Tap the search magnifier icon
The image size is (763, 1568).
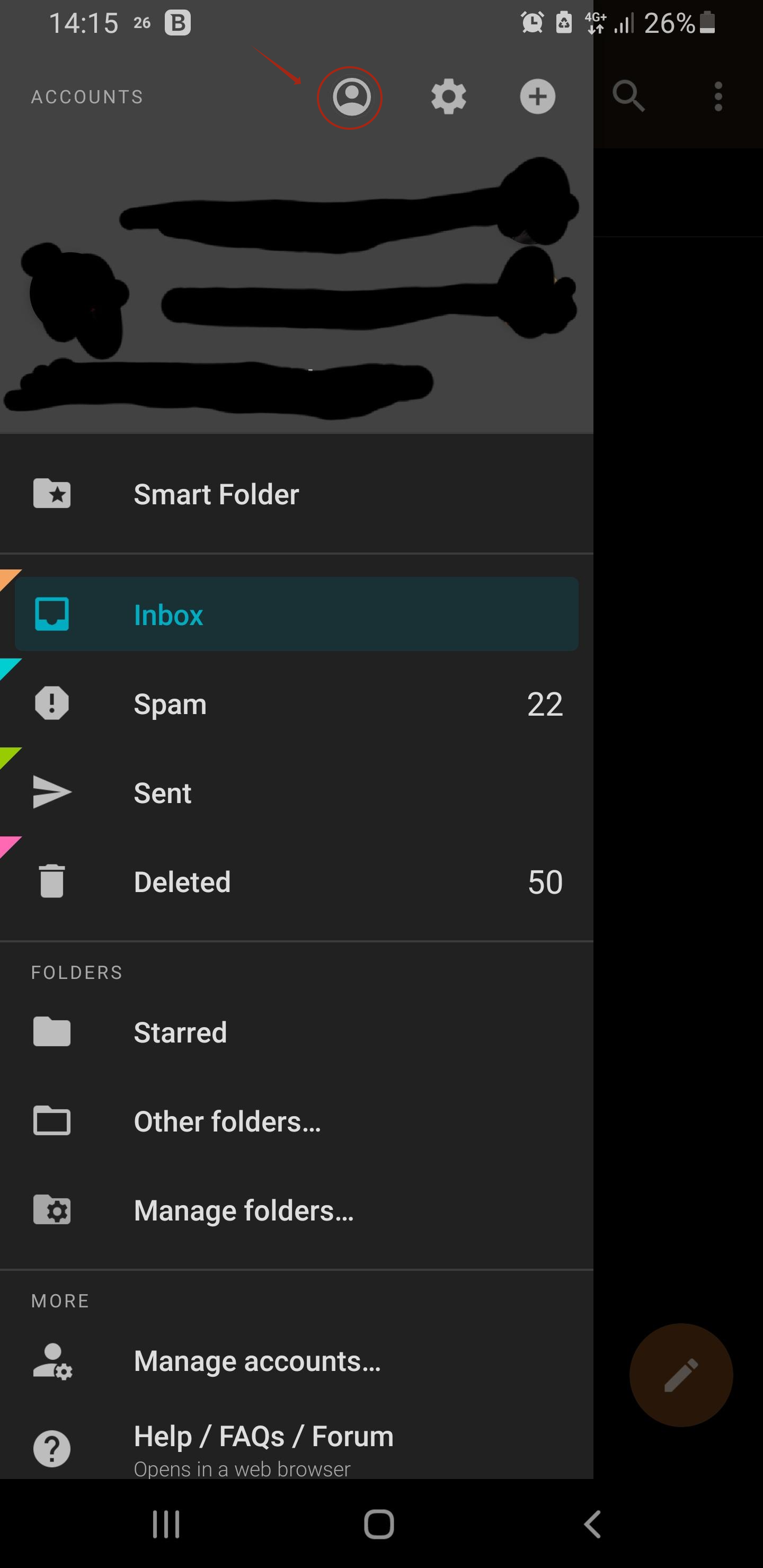tap(628, 97)
